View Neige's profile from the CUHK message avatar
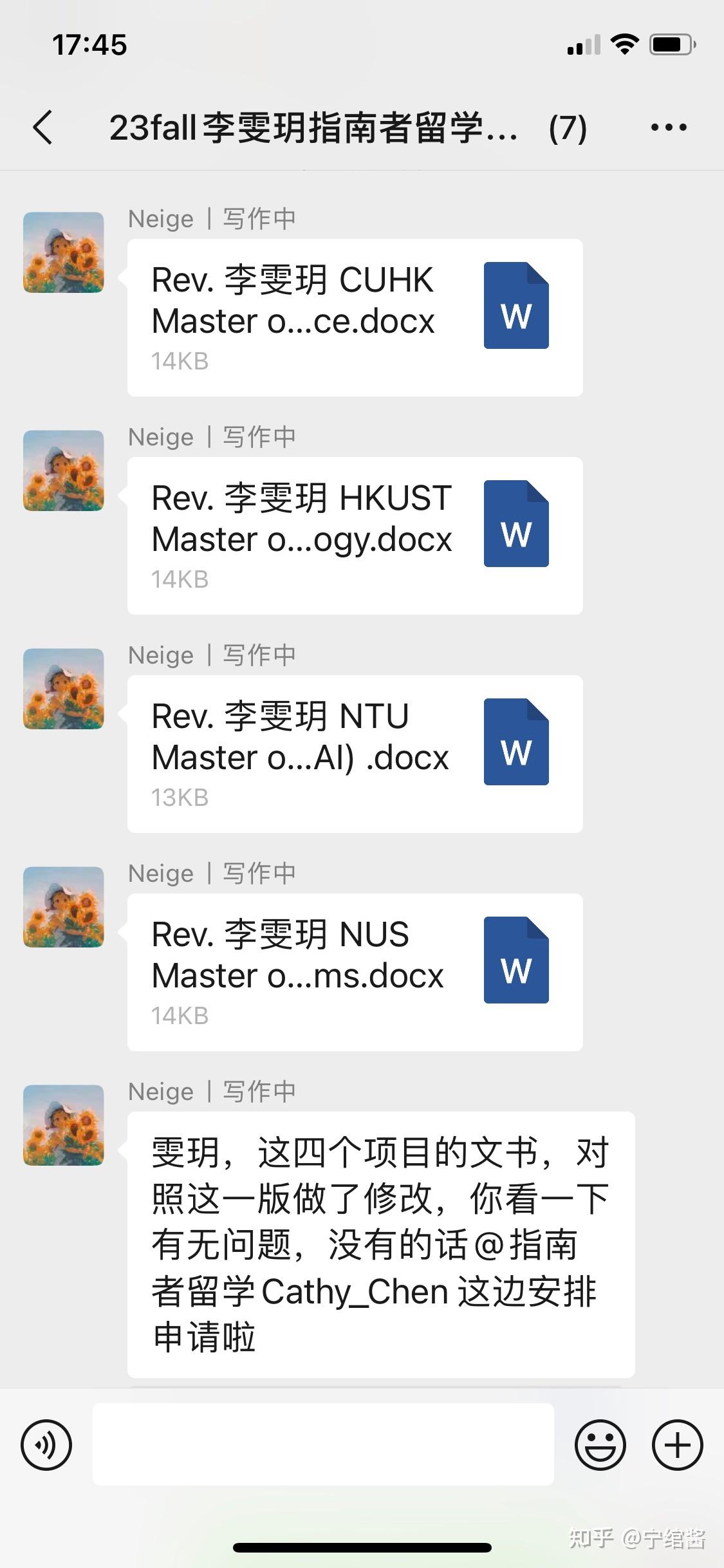The height and width of the screenshot is (1568, 724). 64,252
